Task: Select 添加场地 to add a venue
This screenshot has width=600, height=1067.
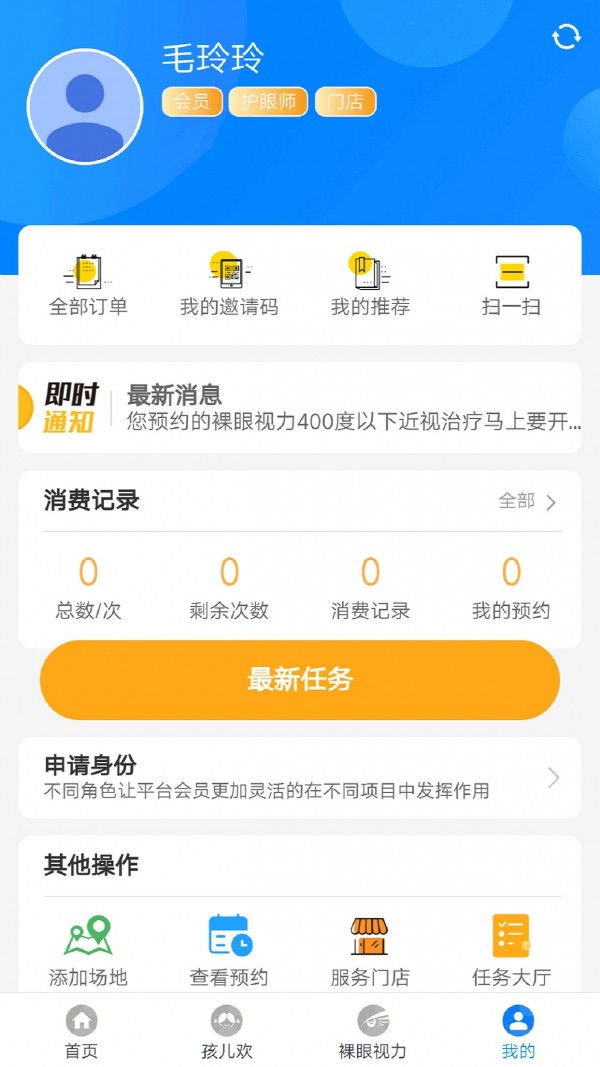Action: 88,949
